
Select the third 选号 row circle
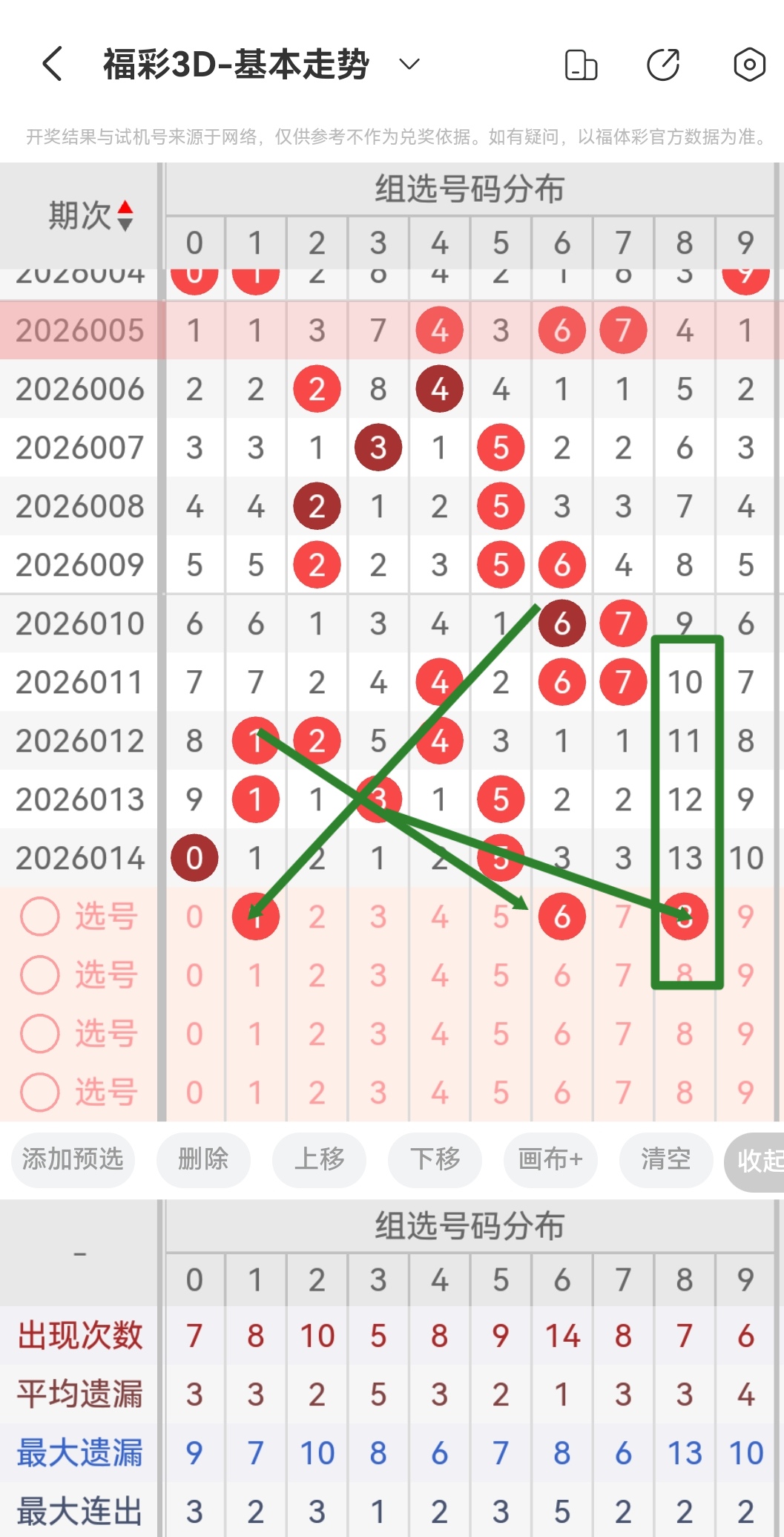(41, 1034)
